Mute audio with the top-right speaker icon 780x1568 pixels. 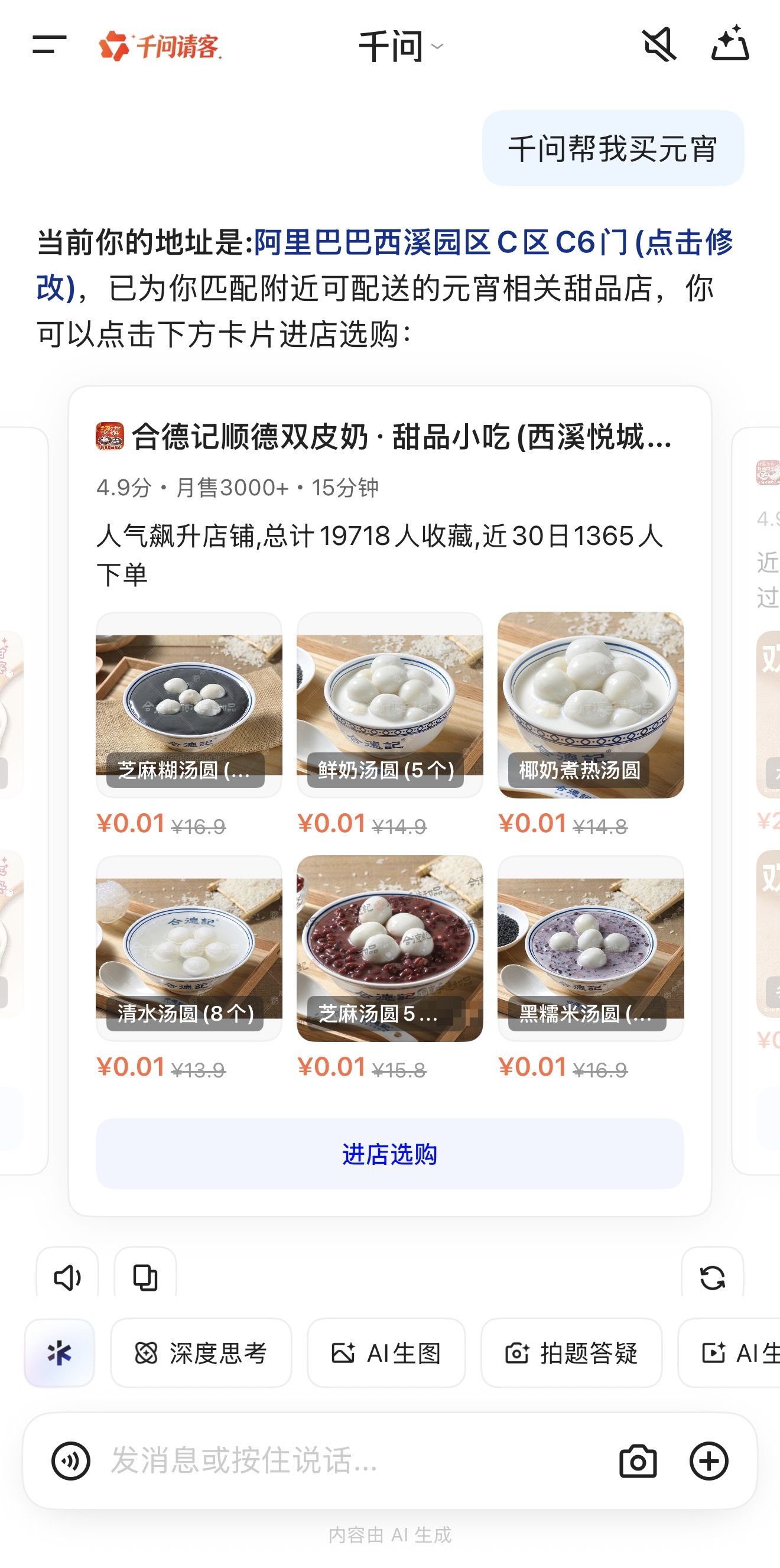658,46
